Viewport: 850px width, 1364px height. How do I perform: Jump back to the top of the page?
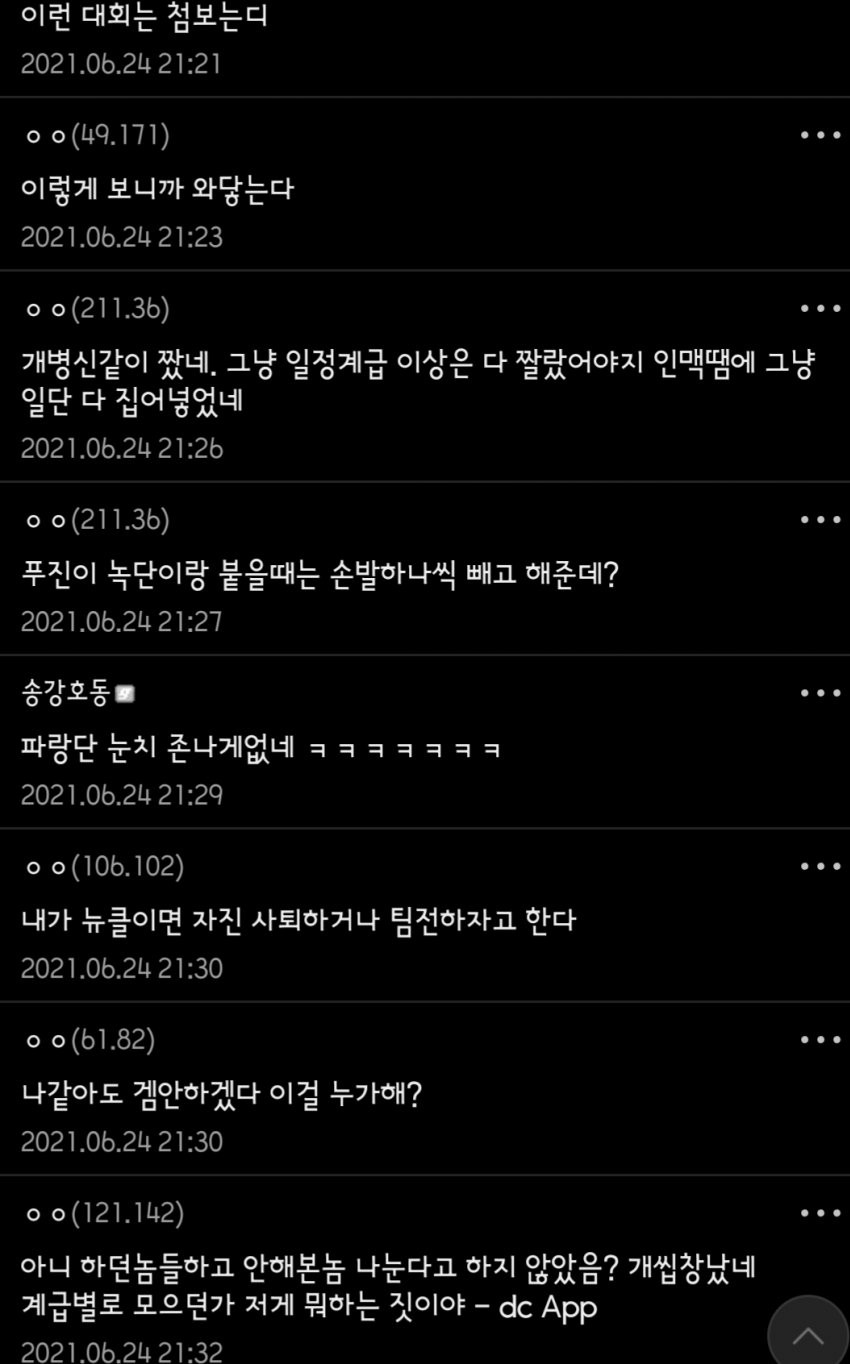point(807,1334)
